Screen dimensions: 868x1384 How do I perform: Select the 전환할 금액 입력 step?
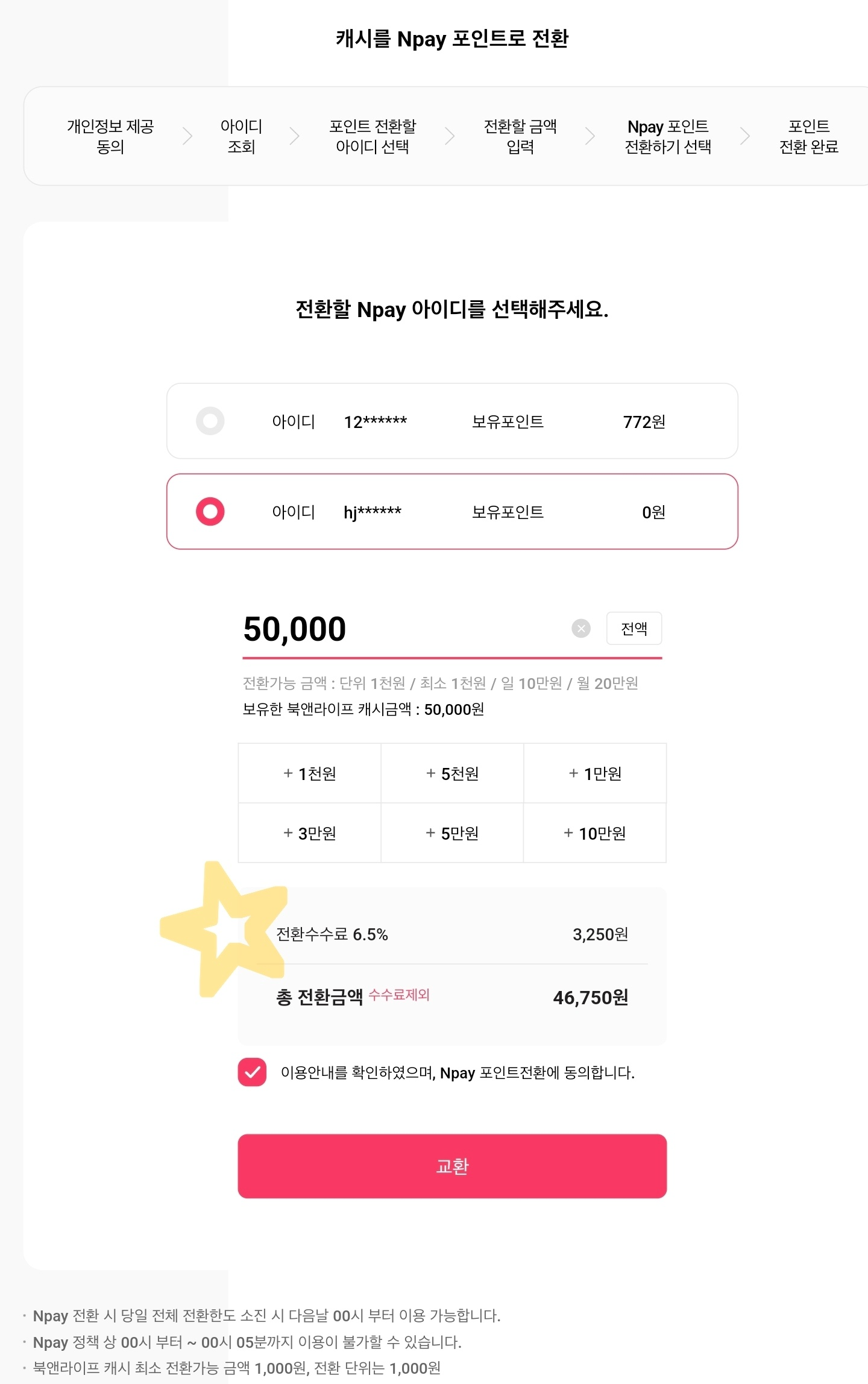coord(520,136)
